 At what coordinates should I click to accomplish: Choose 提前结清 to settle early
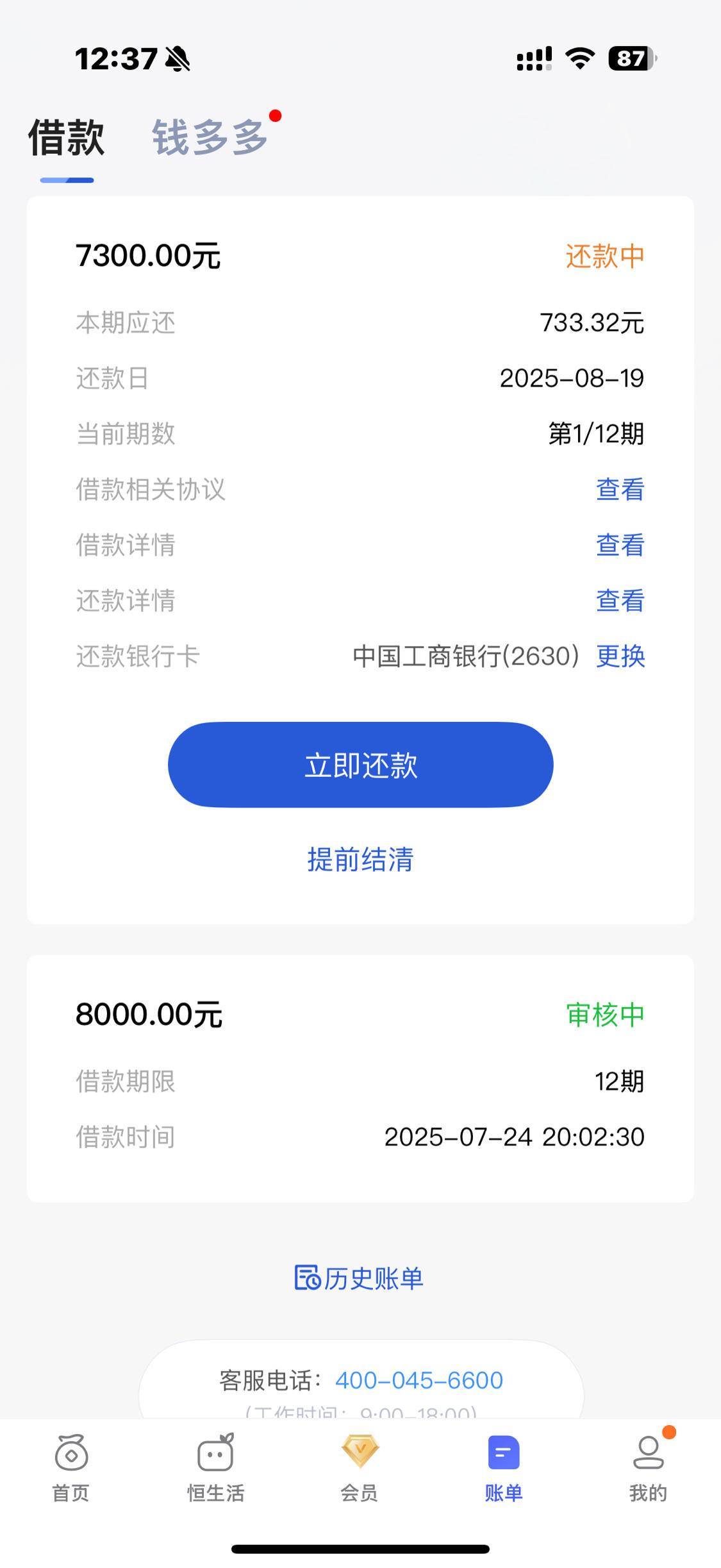[360, 859]
